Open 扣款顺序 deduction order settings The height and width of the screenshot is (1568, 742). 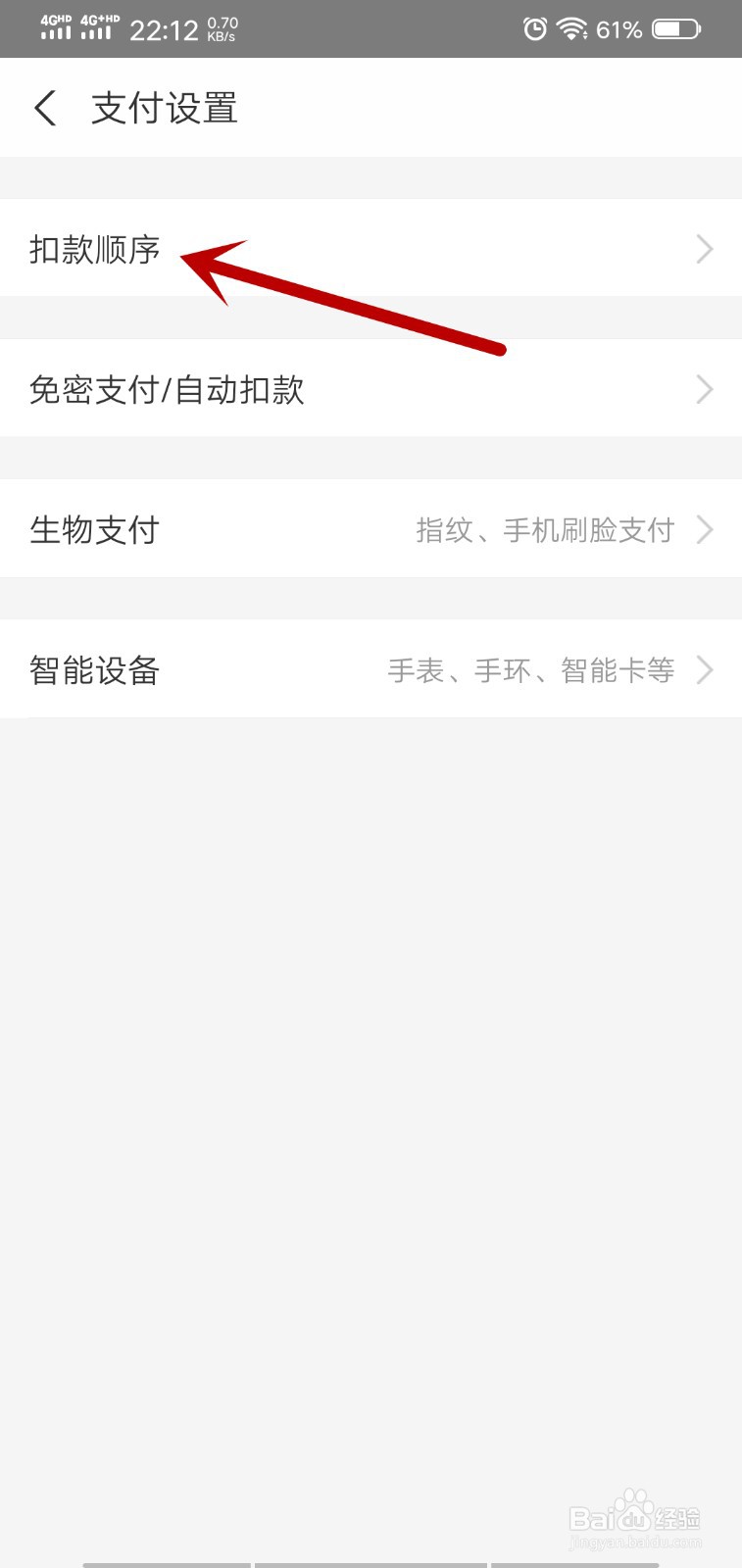click(x=93, y=250)
